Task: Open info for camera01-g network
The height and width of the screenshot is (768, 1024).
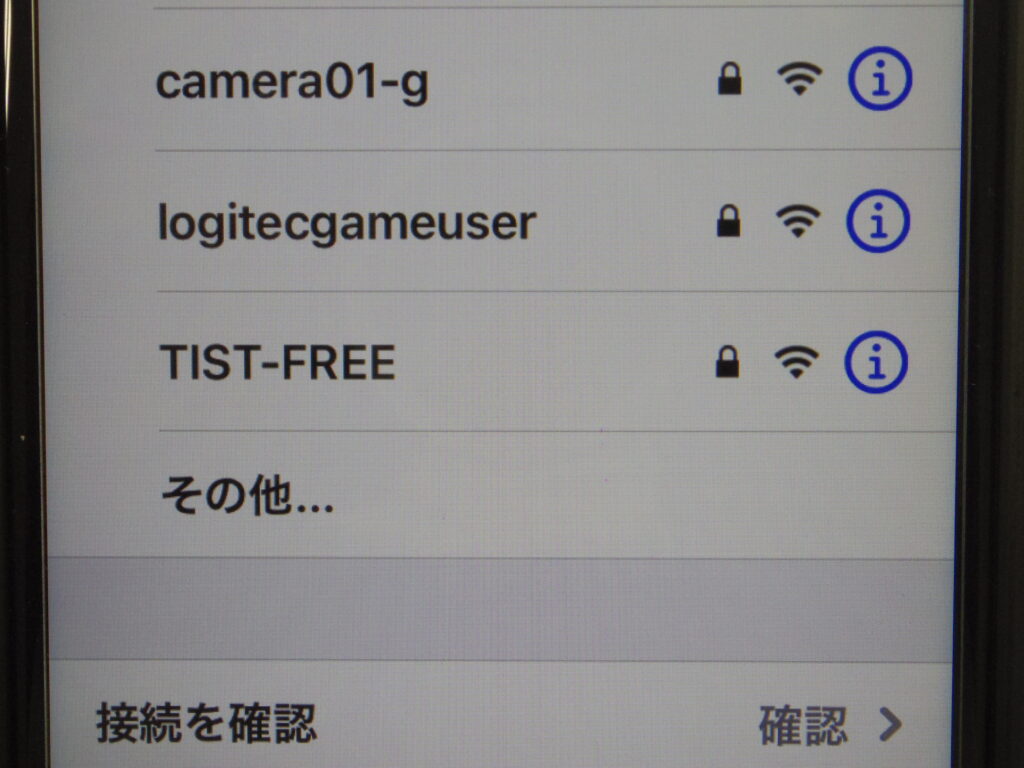Action: click(880, 80)
